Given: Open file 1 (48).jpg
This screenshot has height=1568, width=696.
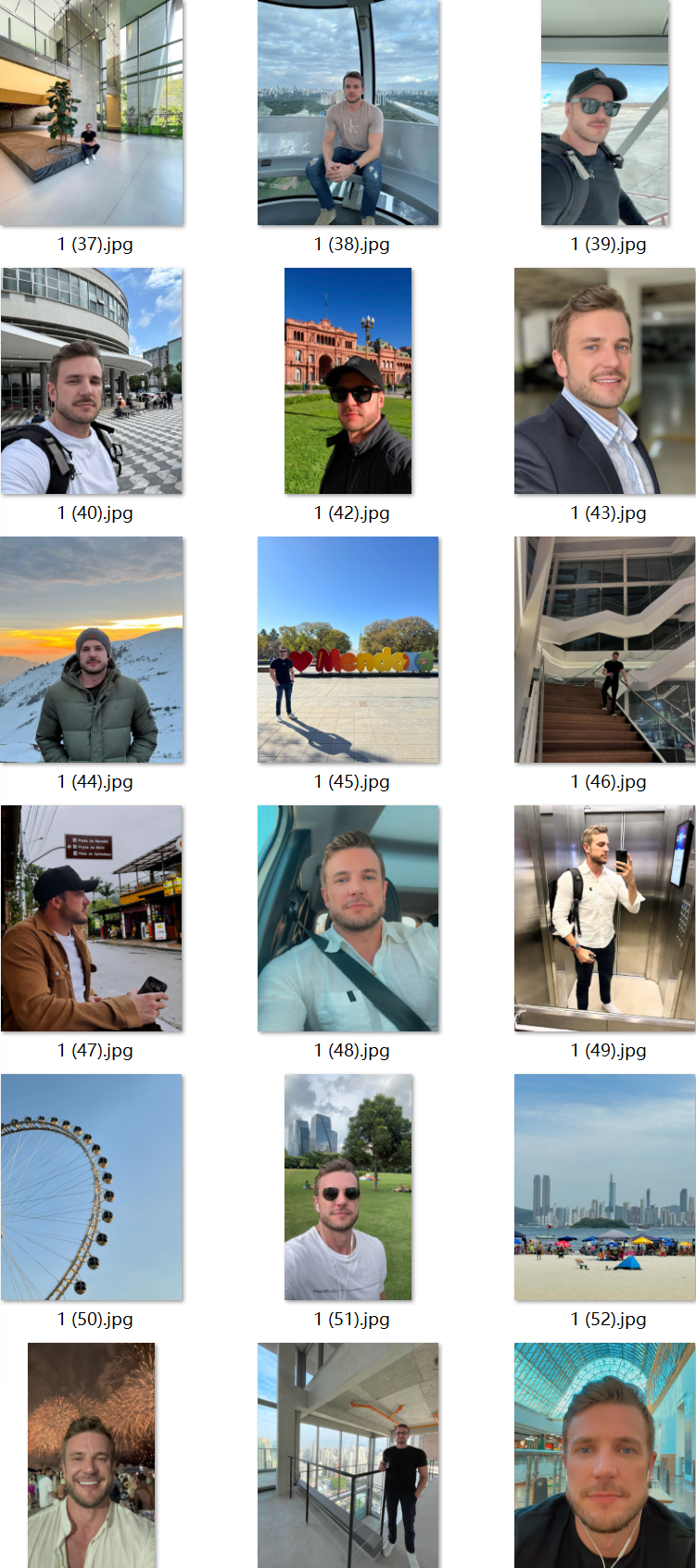Looking at the screenshot, I should pyautogui.click(x=348, y=918).
